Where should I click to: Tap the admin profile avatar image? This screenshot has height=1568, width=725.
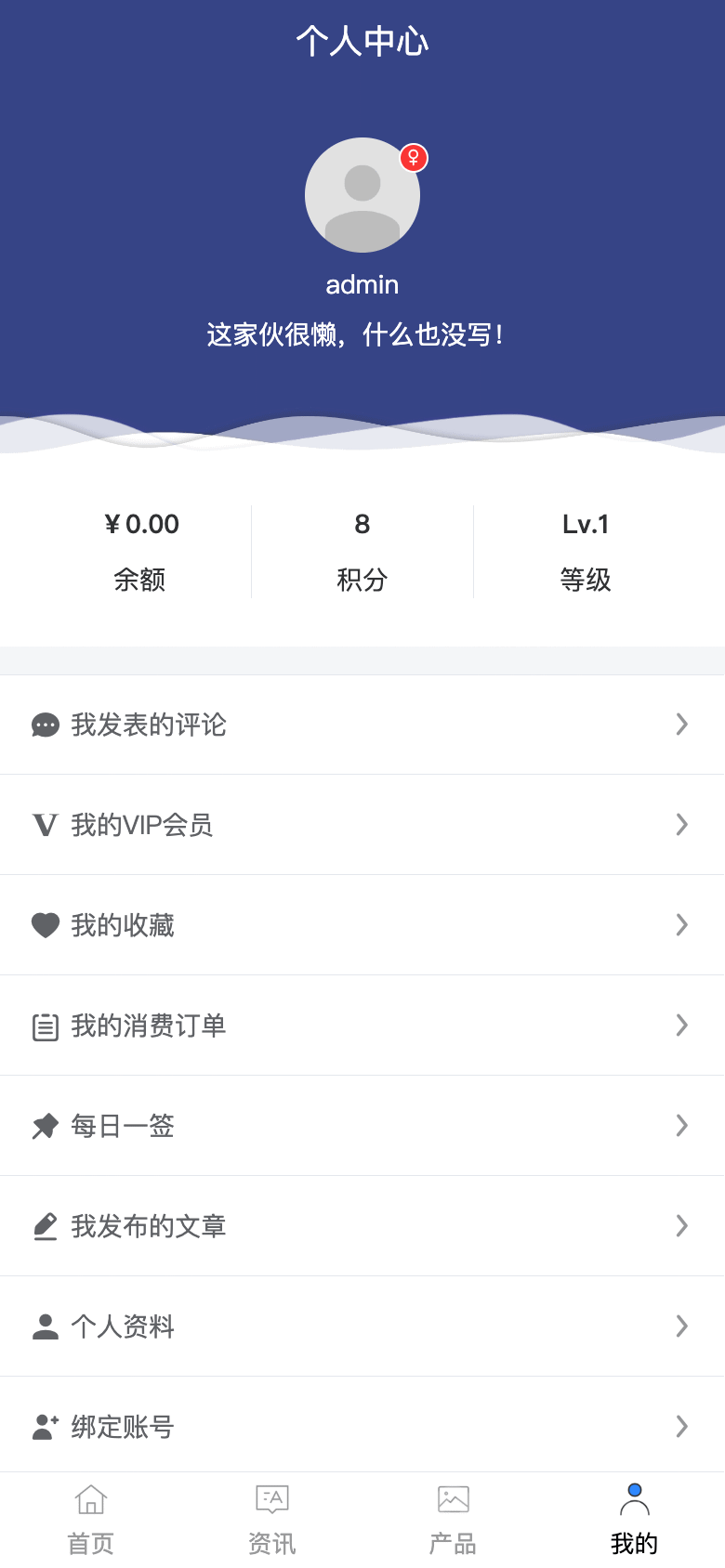click(362, 195)
